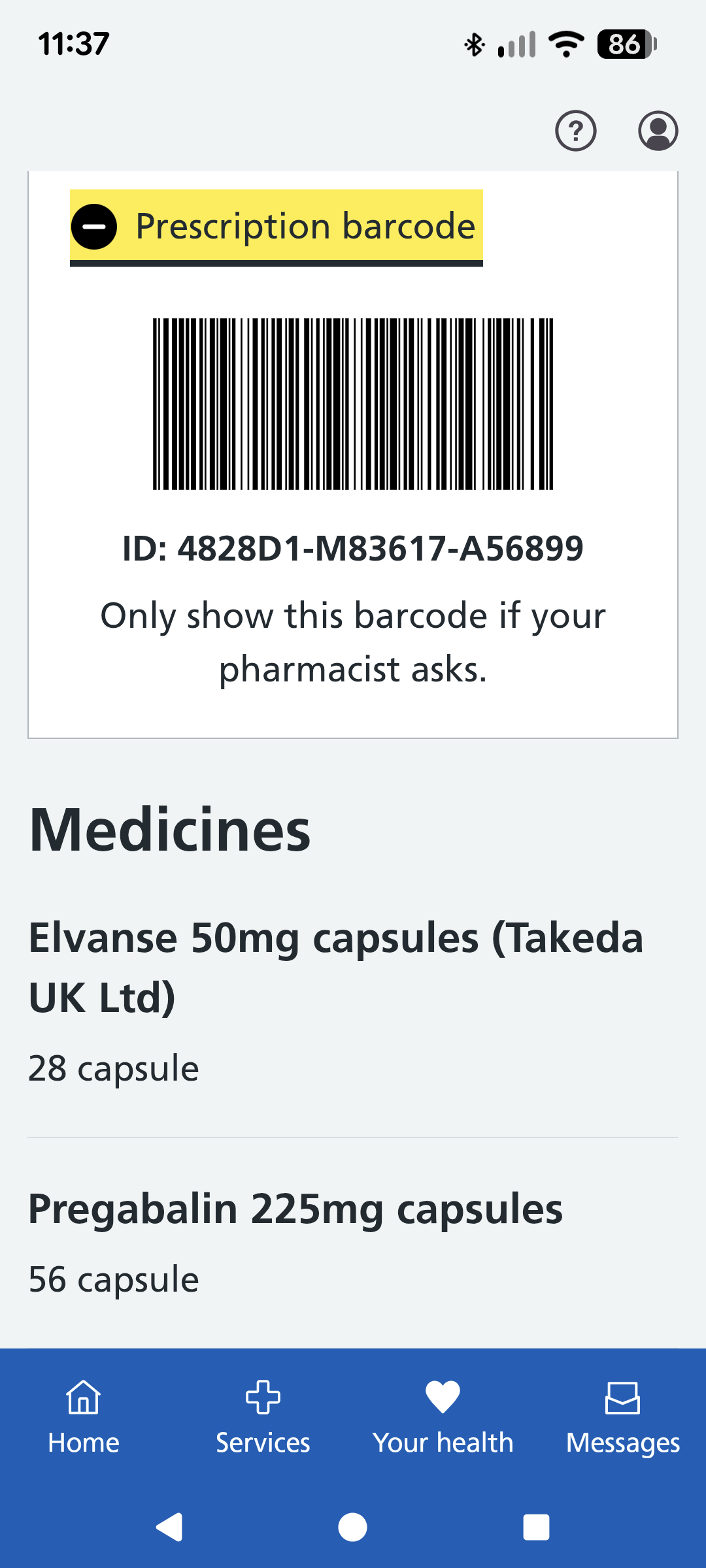This screenshot has height=1568, width=706.
Task: Select the prescription barcode image
Action: coord(353,405)
